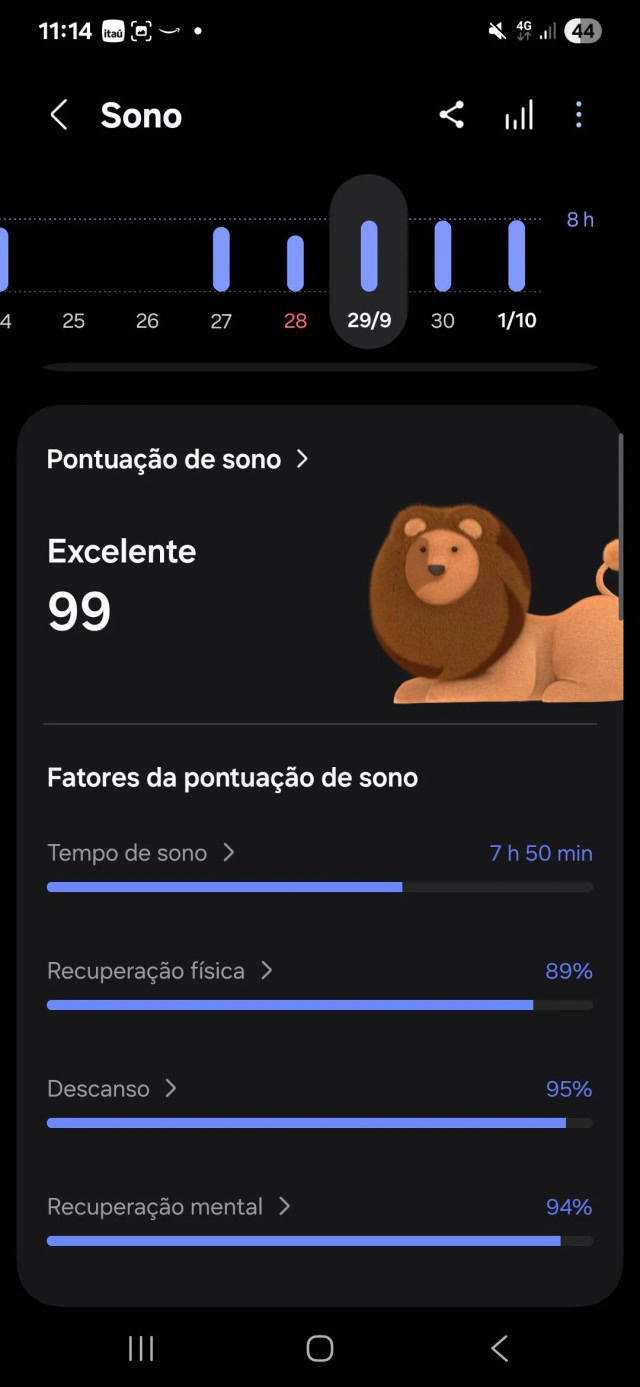Share the sleep report
This screenshot has height=1387, width=640.
point(452,116)
